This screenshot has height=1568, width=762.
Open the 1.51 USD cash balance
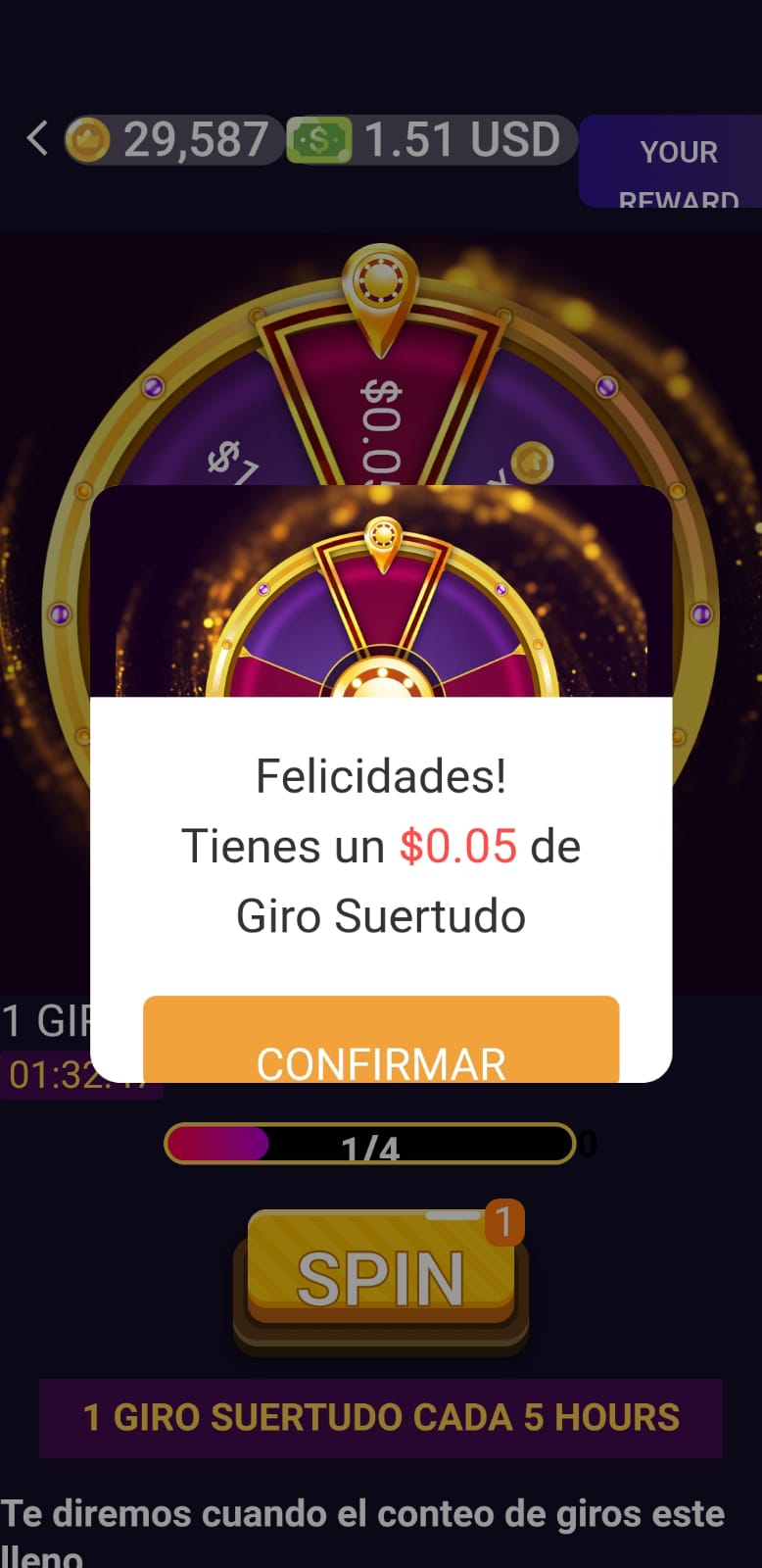[x=432, y=140]
